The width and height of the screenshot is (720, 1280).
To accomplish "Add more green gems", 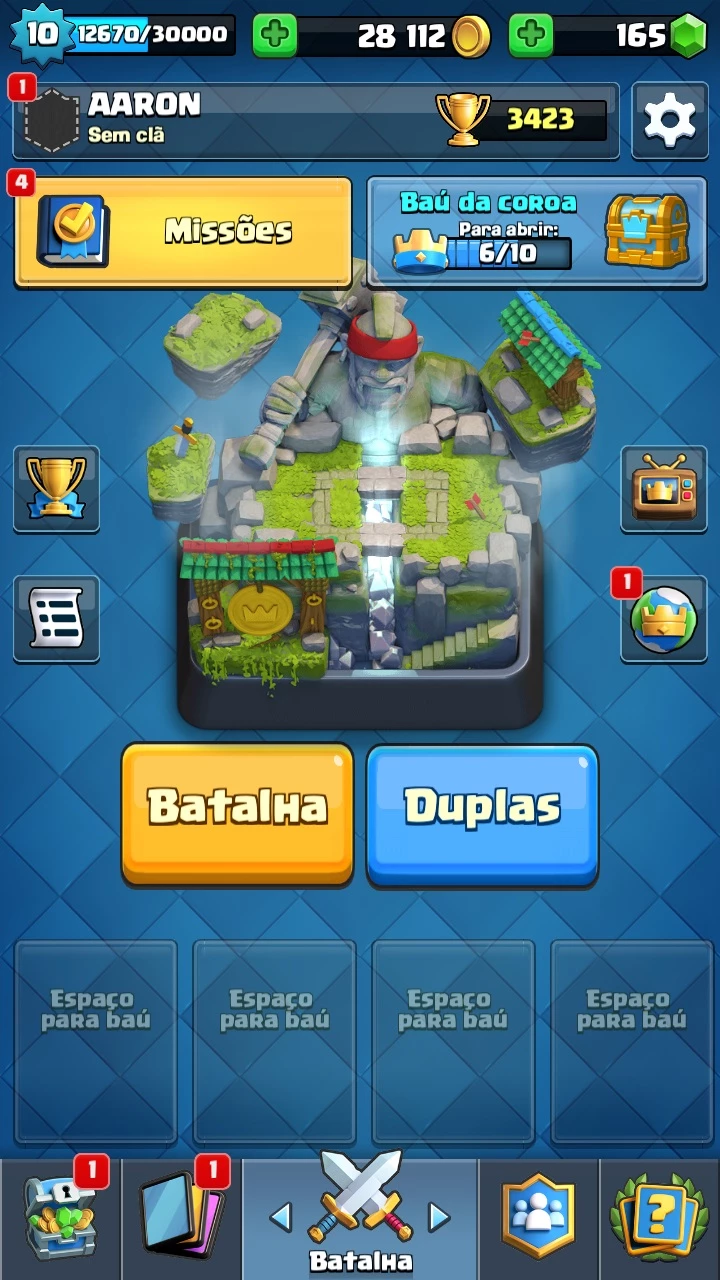I will [x=531, y=36].
